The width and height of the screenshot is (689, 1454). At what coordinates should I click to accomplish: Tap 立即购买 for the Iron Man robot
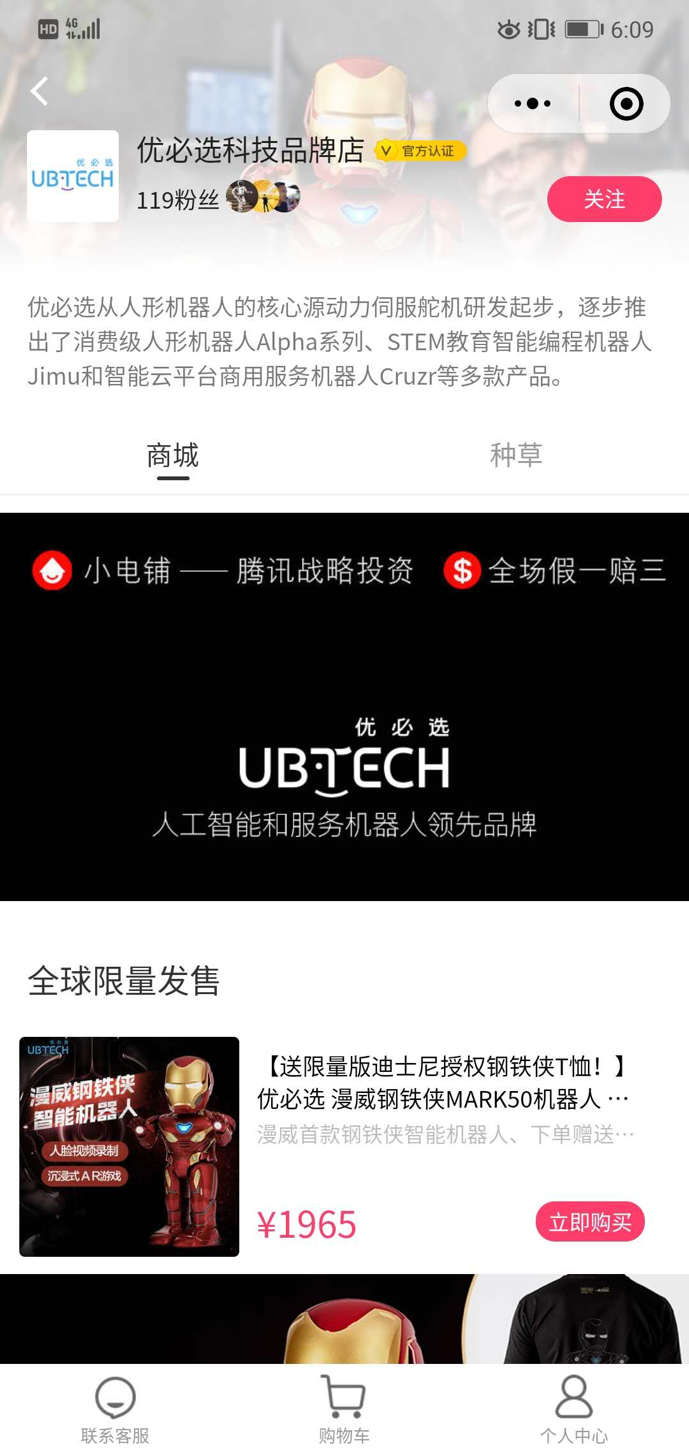(x=590, y=1222)
